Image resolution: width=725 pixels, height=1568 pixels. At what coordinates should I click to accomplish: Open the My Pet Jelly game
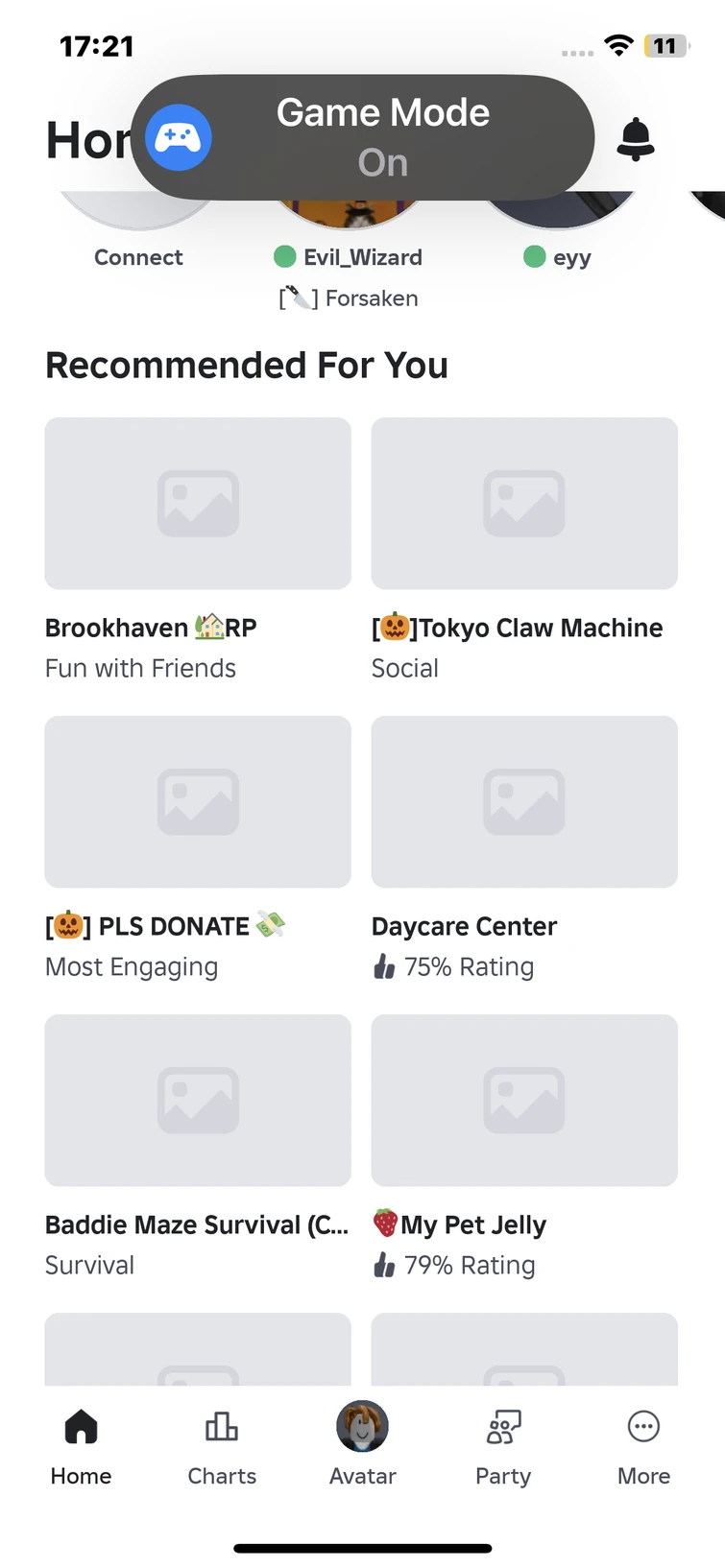[x=524, y=1101]
